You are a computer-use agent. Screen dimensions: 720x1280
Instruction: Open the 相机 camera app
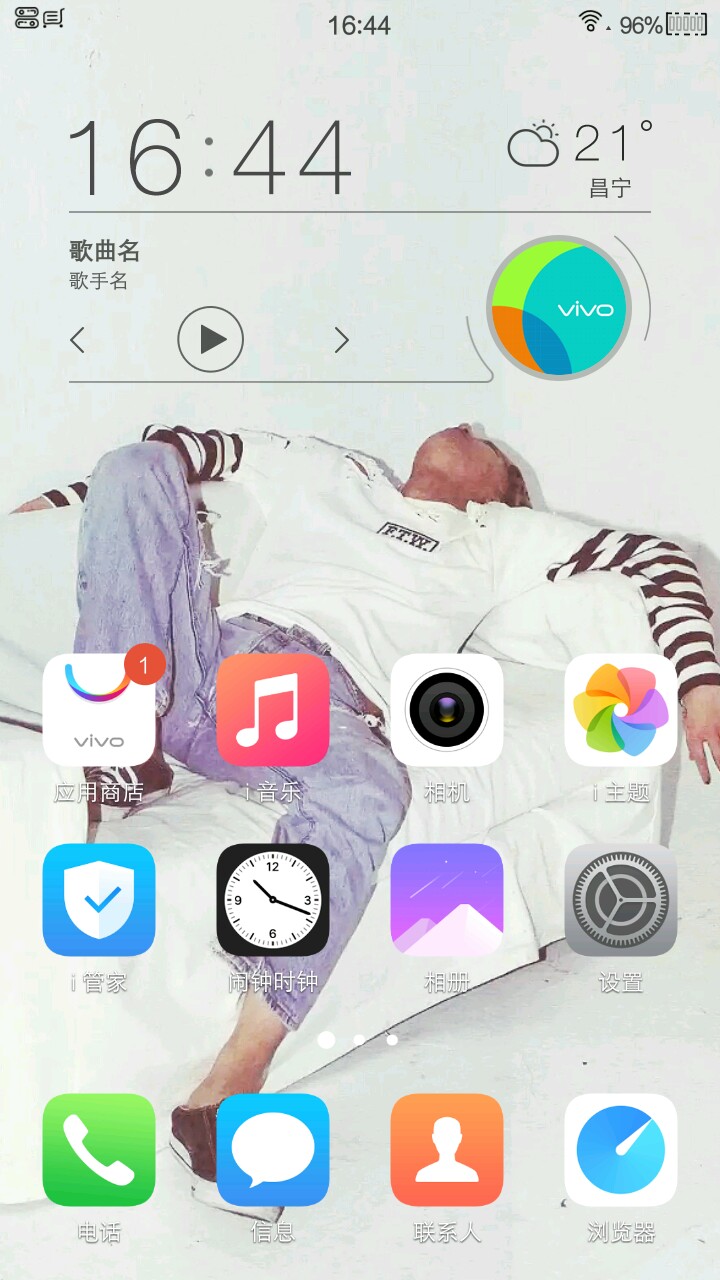click(x=447, y=710)
